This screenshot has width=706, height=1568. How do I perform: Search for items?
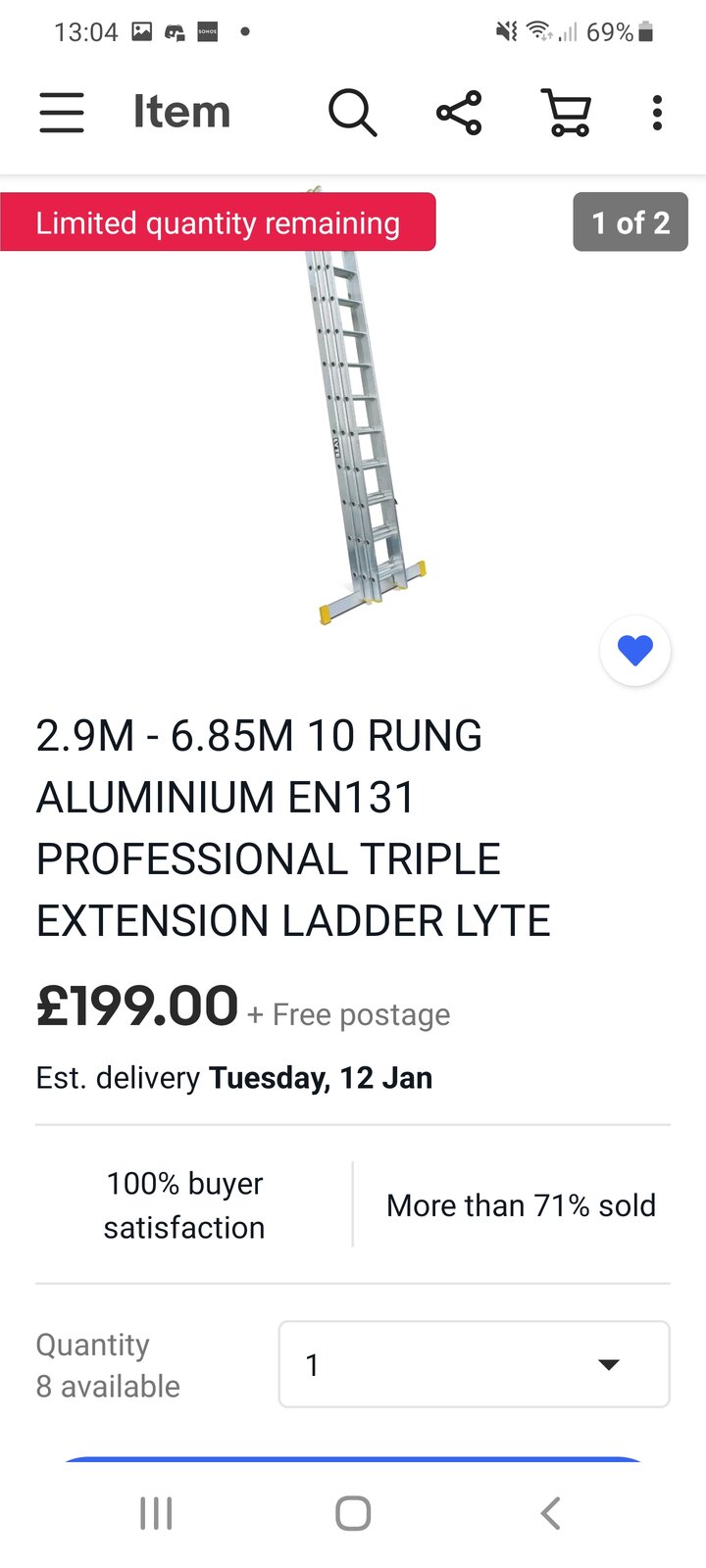[x=352, y=112]
